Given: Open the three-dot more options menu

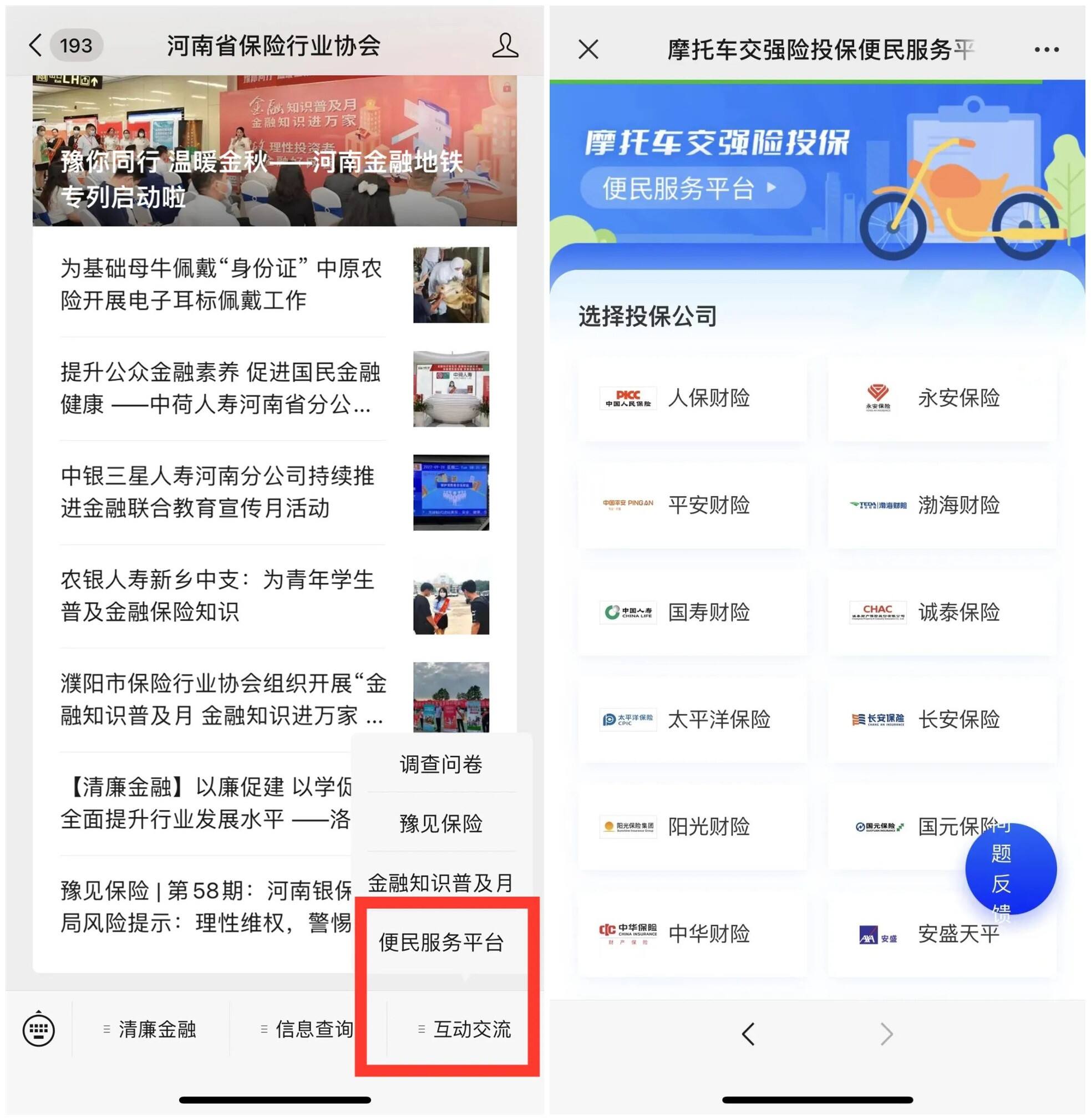Looking at the screenshot, I should 1046,49.
